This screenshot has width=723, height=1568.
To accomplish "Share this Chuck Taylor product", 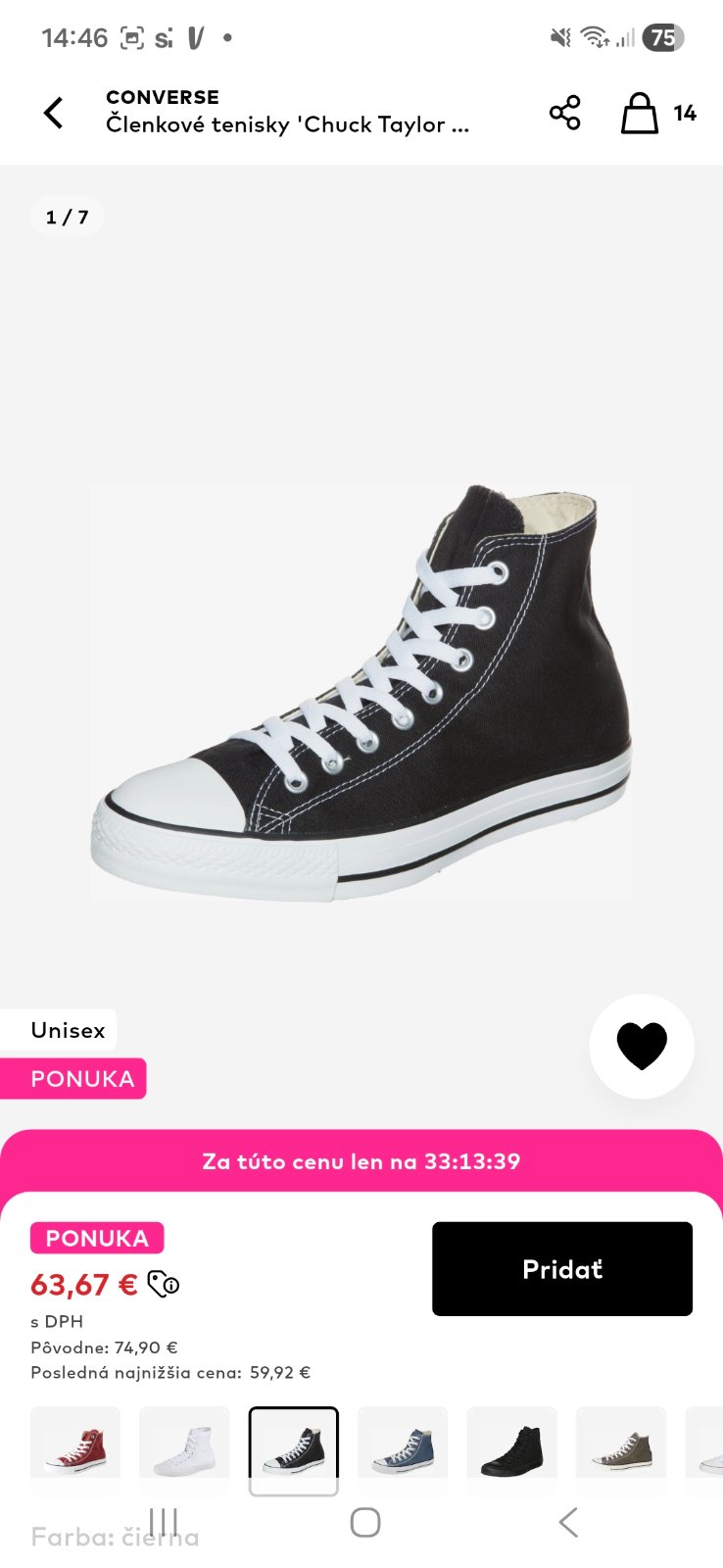I will (x=564, y=113).
